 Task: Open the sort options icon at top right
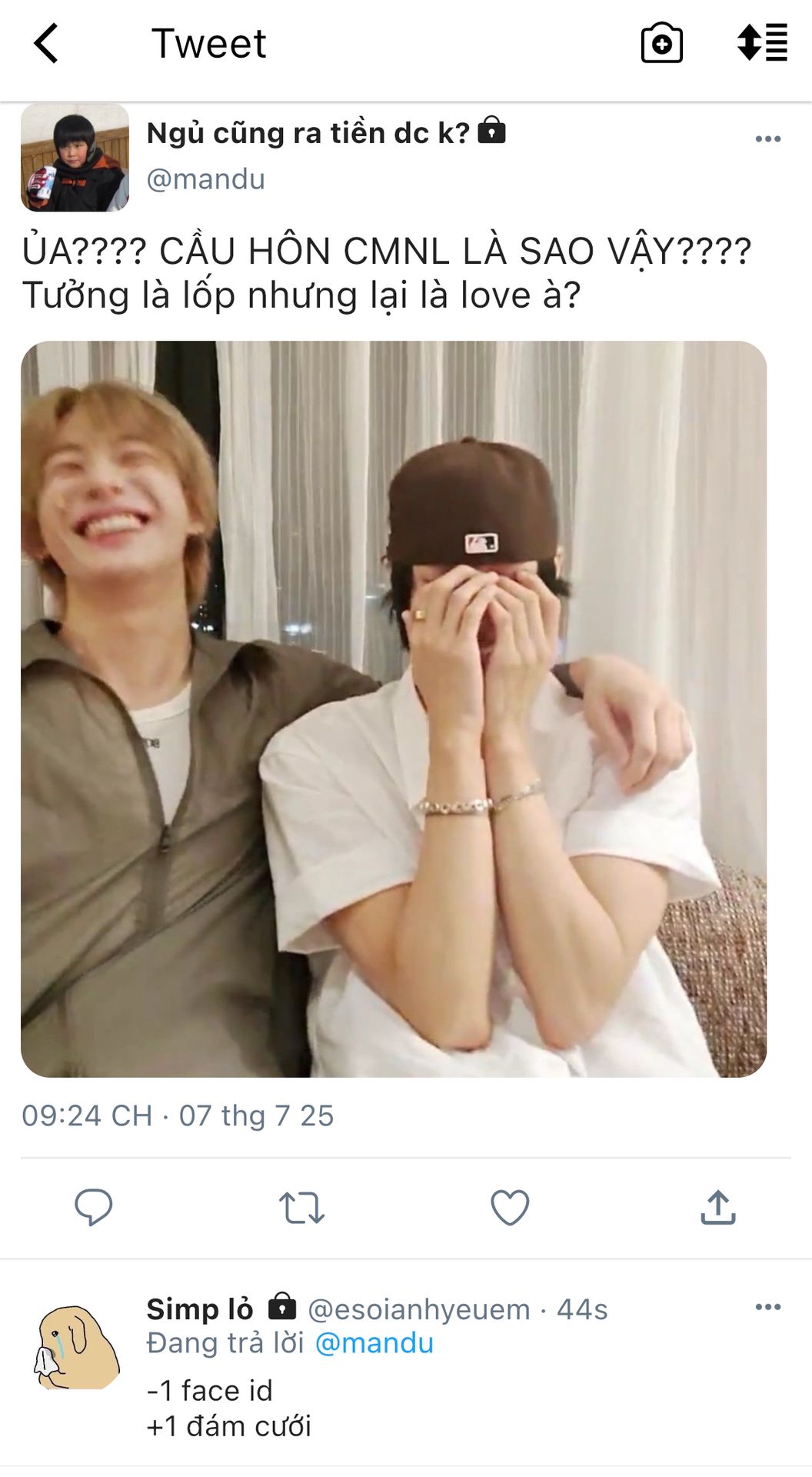coord(762,42)
